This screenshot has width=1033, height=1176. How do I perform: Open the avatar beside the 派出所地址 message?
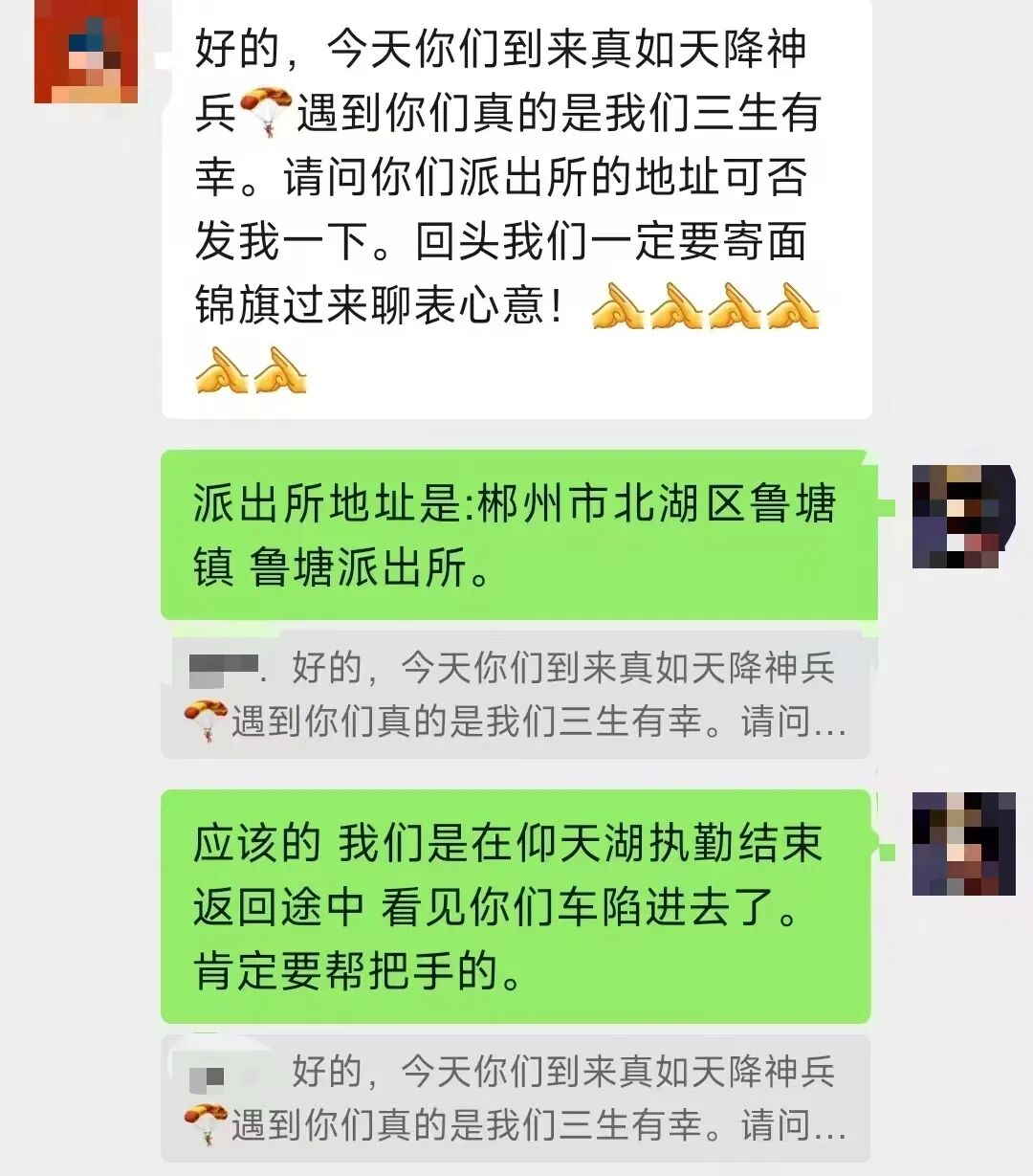point(962,516)
